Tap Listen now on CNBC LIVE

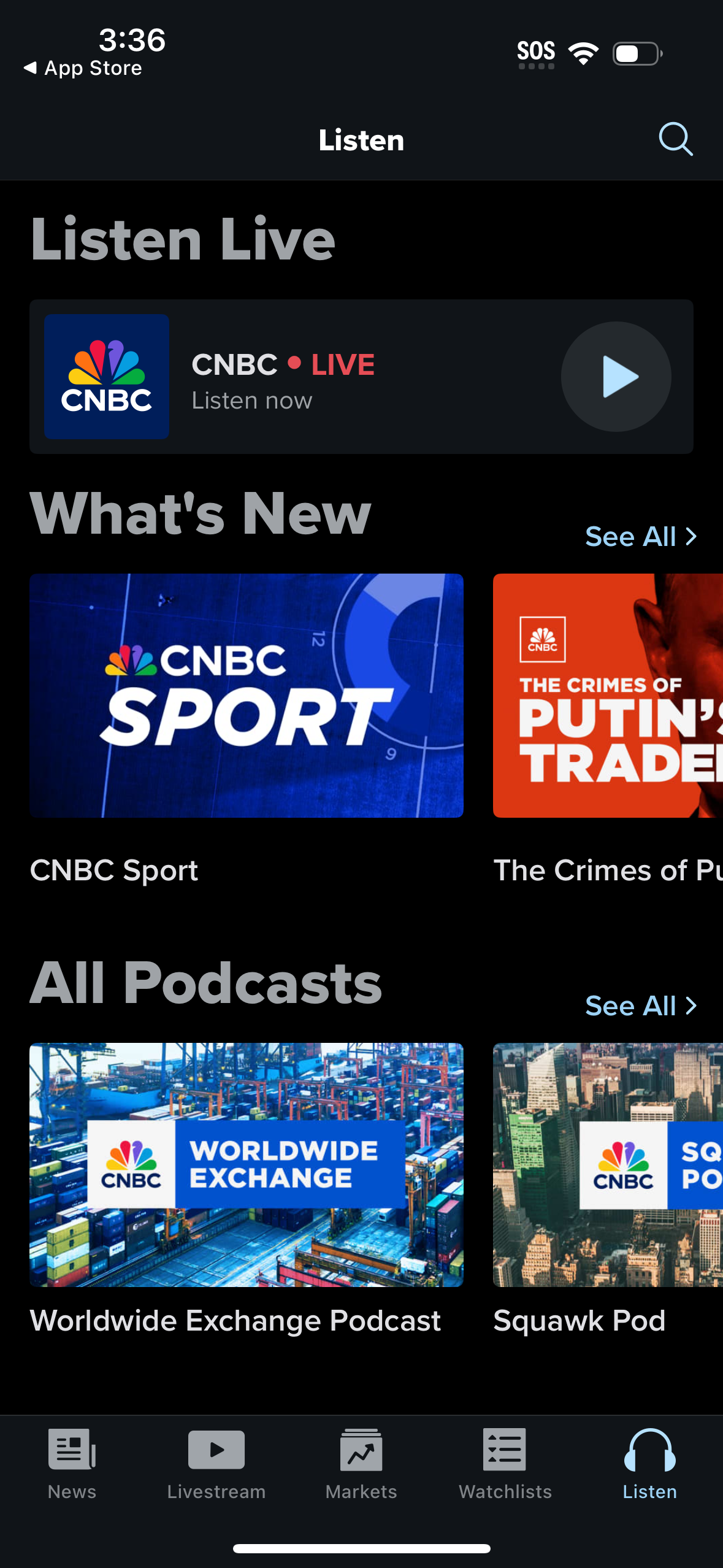(x=251, y=400)
